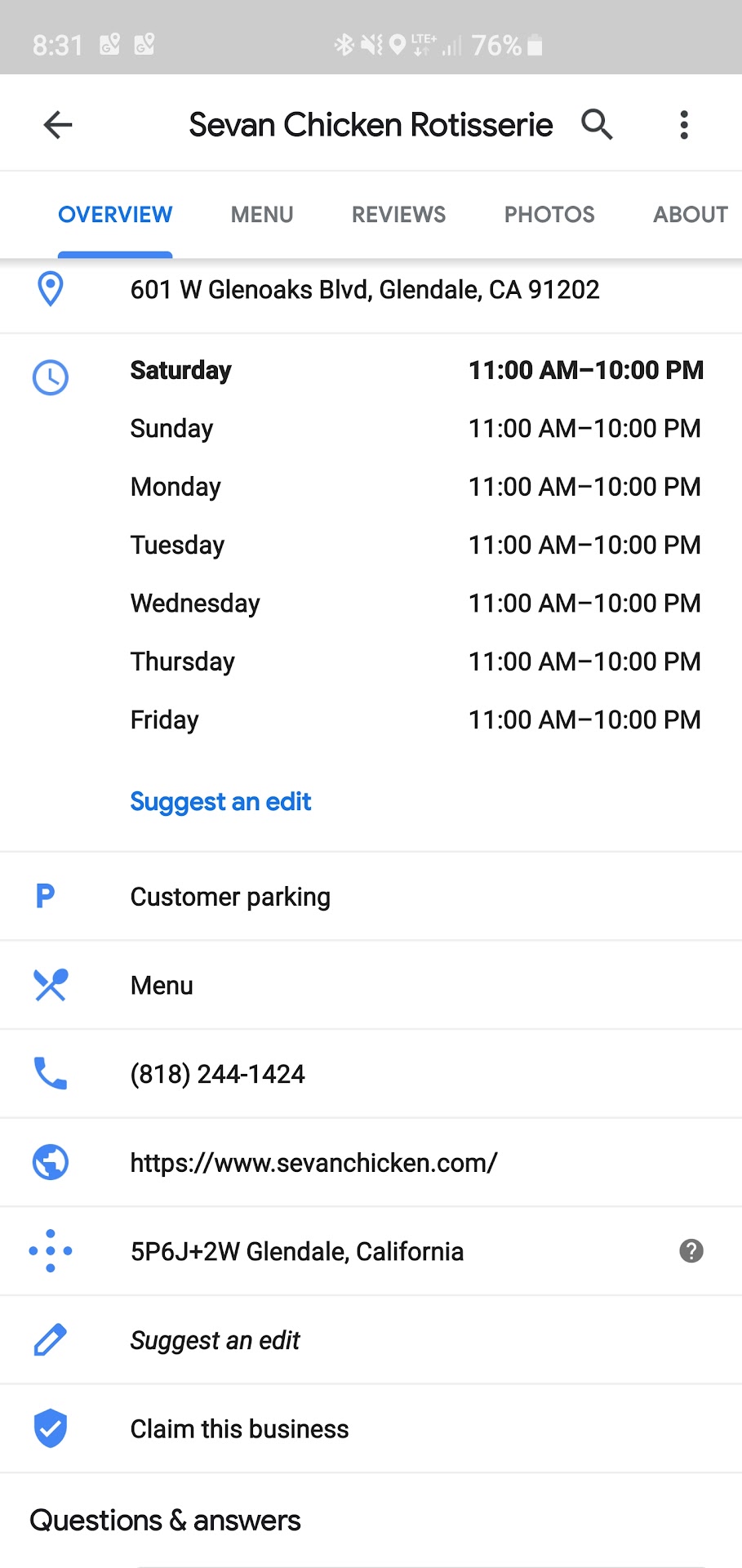
Task: Open search with the magnifier icon
Action: point(597,125)
